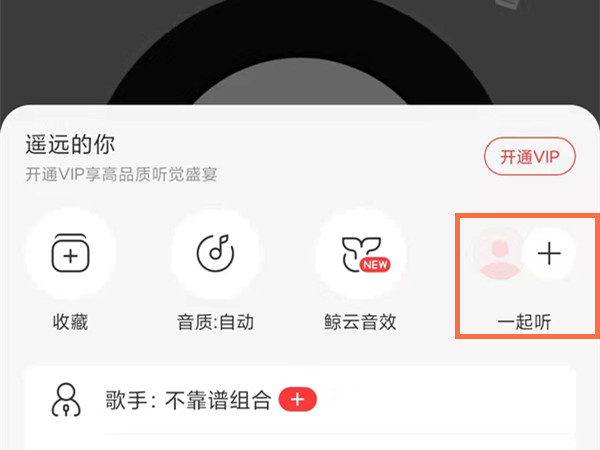Add song to 收藏 collection
The image size is (600, 450).
tap(70, 256)
